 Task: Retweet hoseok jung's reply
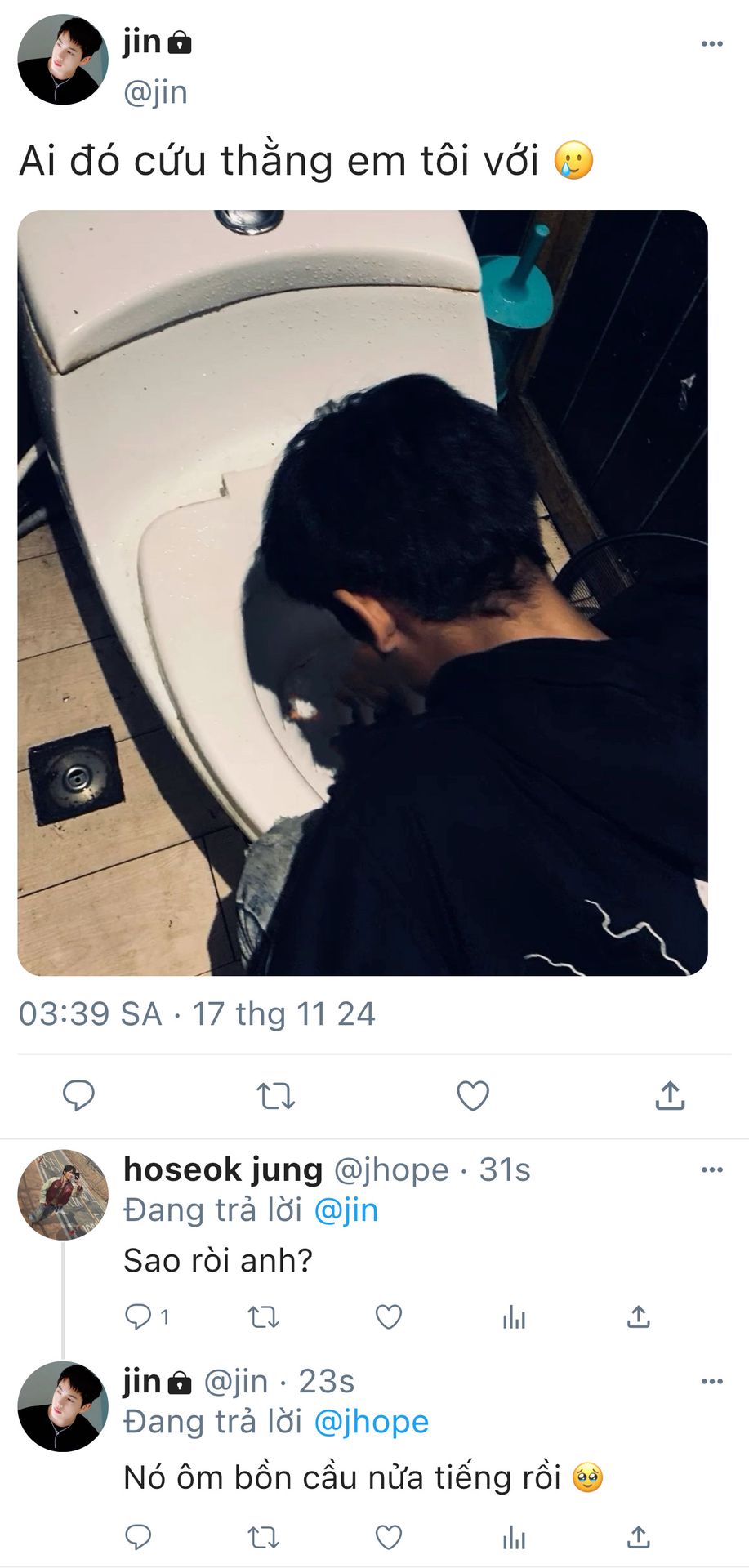coord(263,1316)
